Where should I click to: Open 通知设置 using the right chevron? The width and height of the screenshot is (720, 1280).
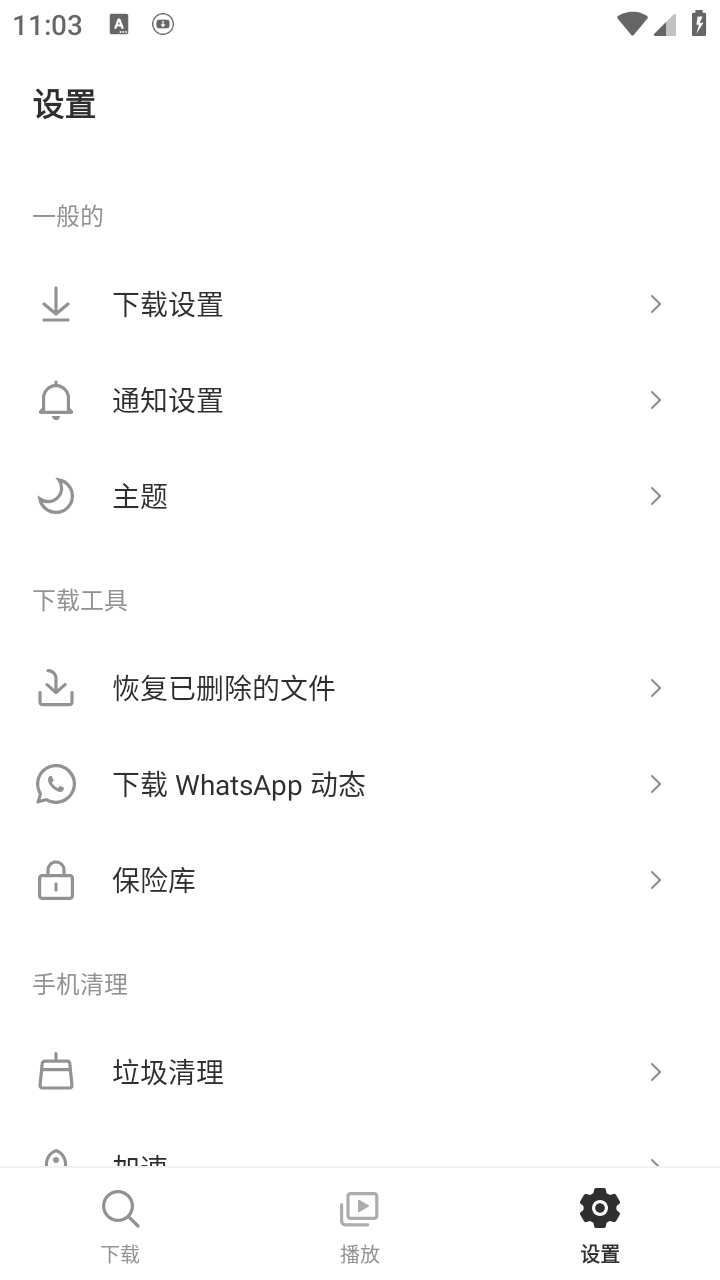[656, 400]
